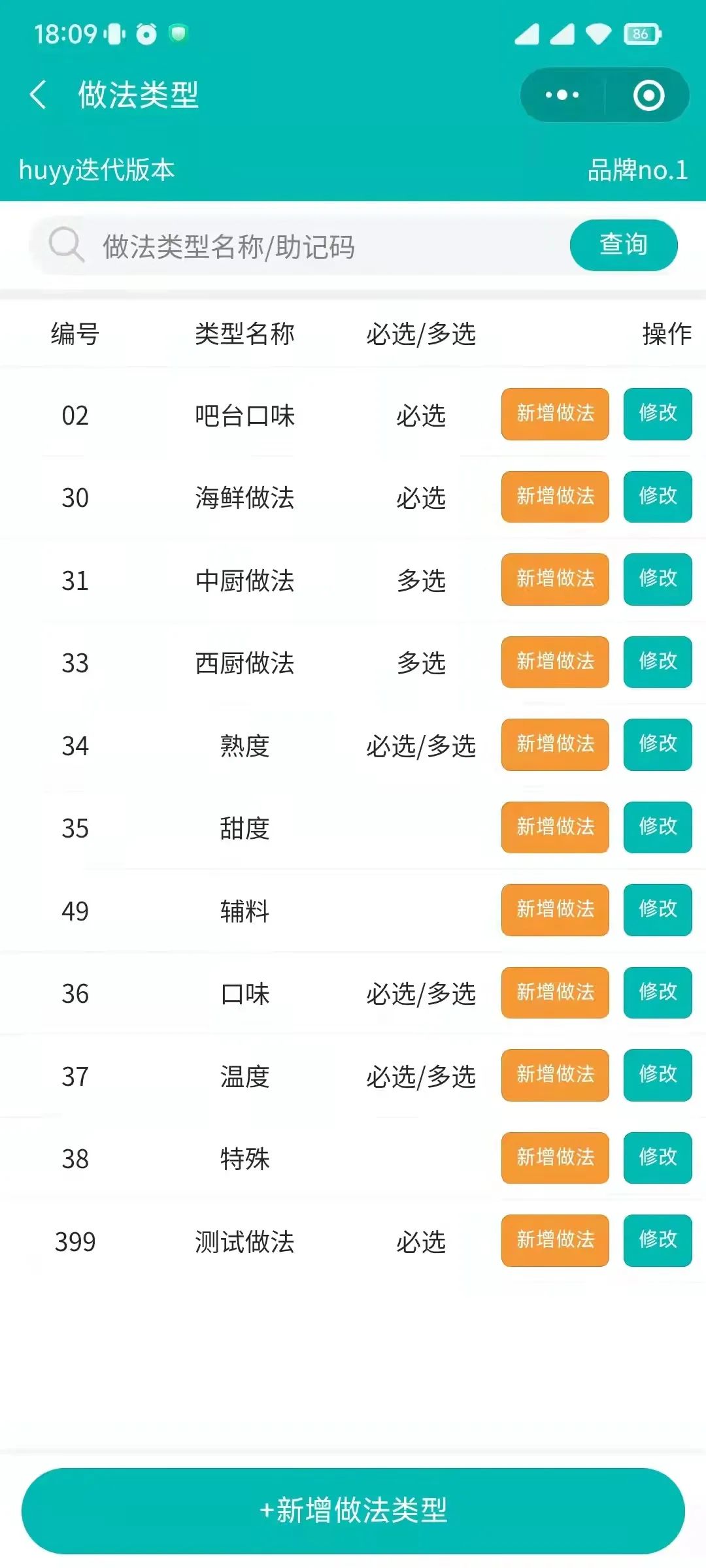706x1568 pixels.
Task: Add a 做法 under 熟度
Action: (x=555, y=744)
